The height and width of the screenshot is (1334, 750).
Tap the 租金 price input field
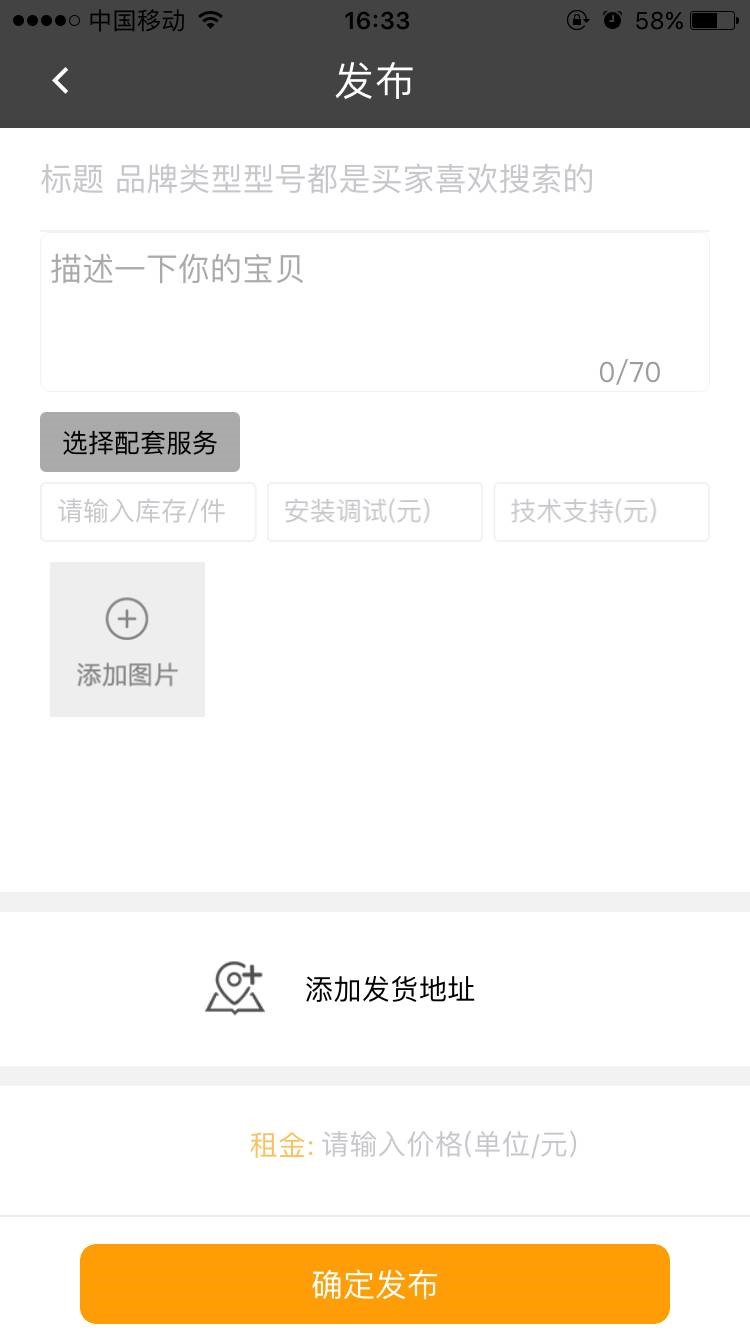tap(450, 1145)
